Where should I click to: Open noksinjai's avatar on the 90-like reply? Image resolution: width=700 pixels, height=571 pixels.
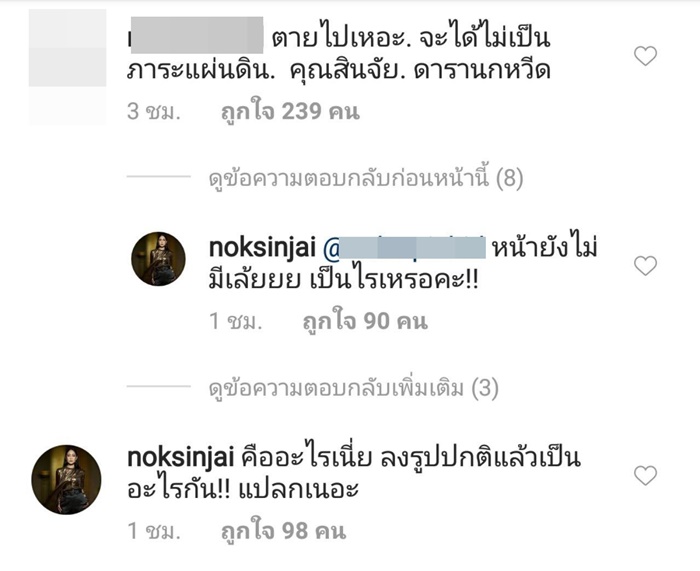(159, 258)
